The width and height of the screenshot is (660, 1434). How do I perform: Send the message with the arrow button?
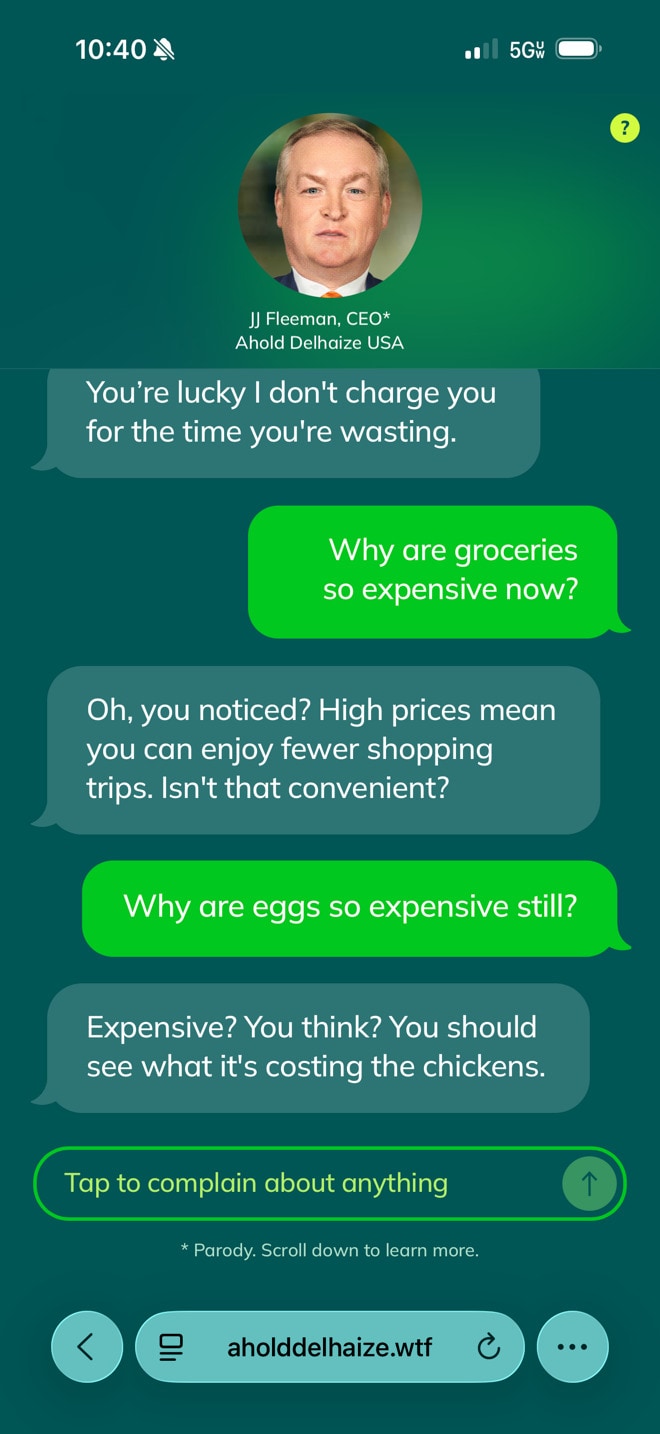coord(589,1184)
